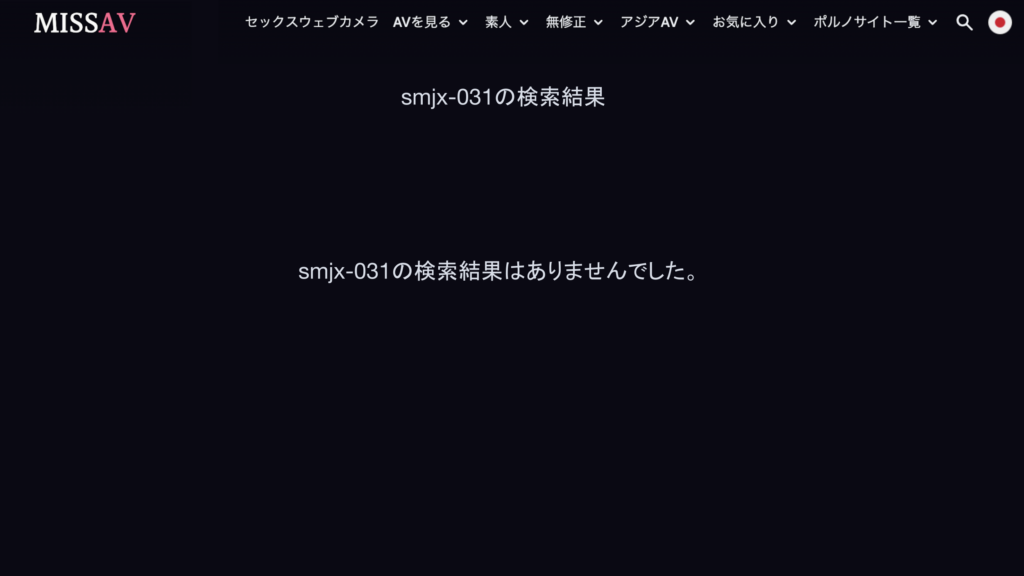Viewport: 1024px width, 576px height.
Task: Expand the アジアAV dropdown menu
Action: point(657,22)
